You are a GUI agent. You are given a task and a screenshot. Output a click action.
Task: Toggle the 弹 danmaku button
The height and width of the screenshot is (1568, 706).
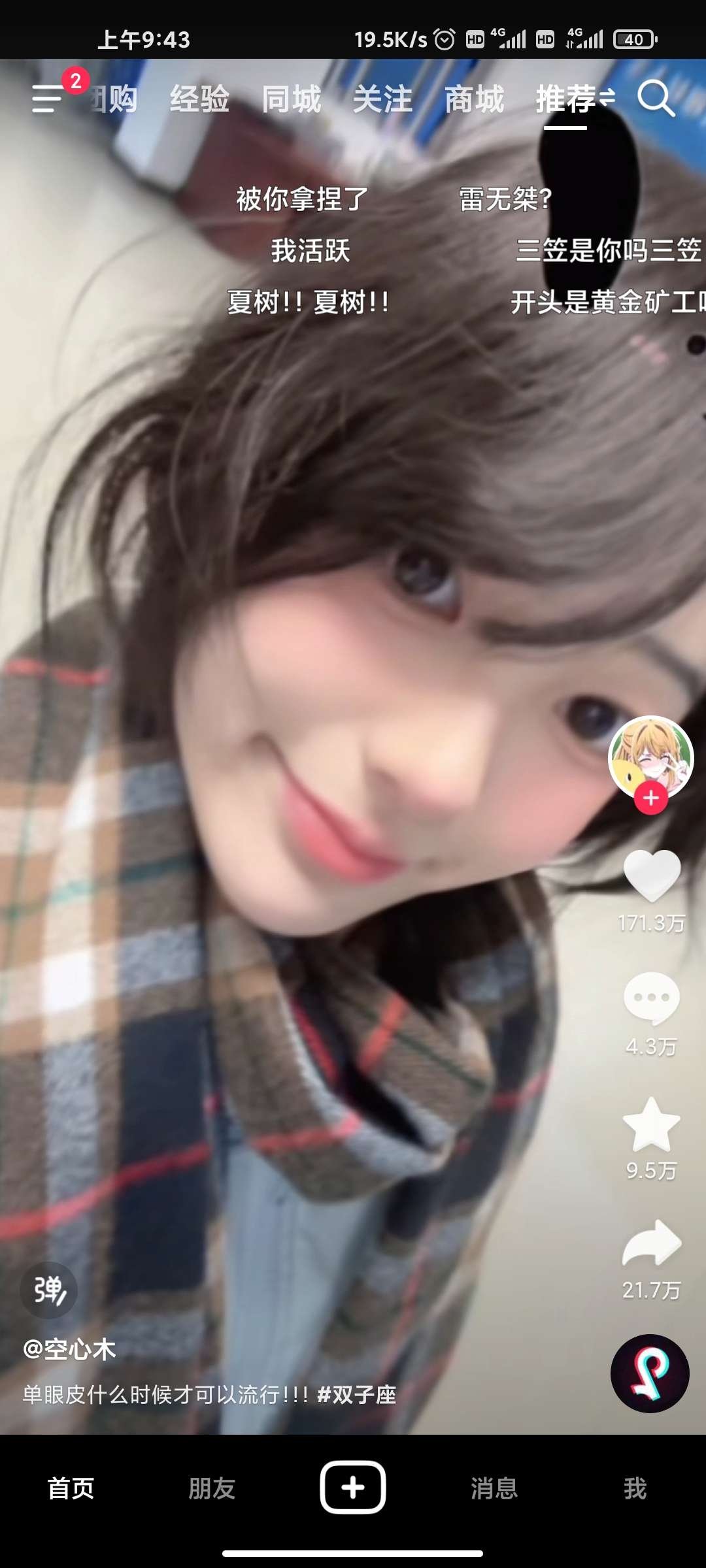tap(49, 1290)
